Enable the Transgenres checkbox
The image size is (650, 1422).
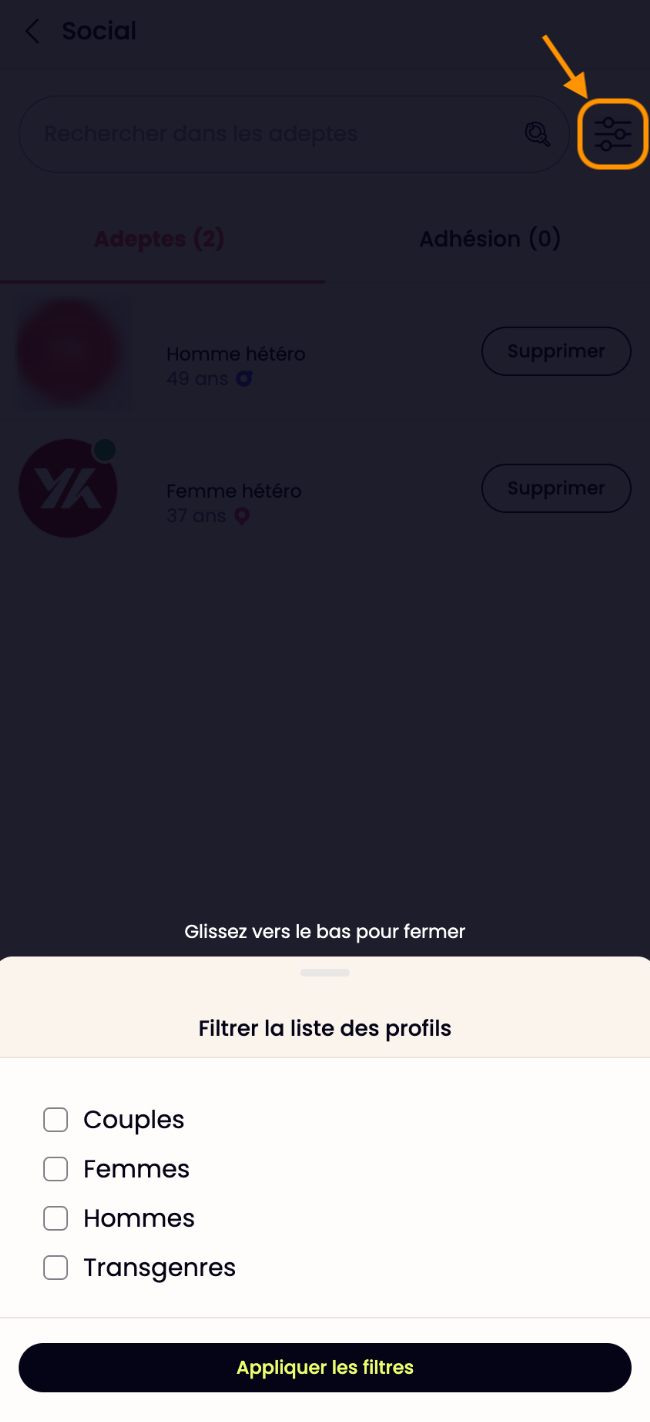pos(56,1268)
